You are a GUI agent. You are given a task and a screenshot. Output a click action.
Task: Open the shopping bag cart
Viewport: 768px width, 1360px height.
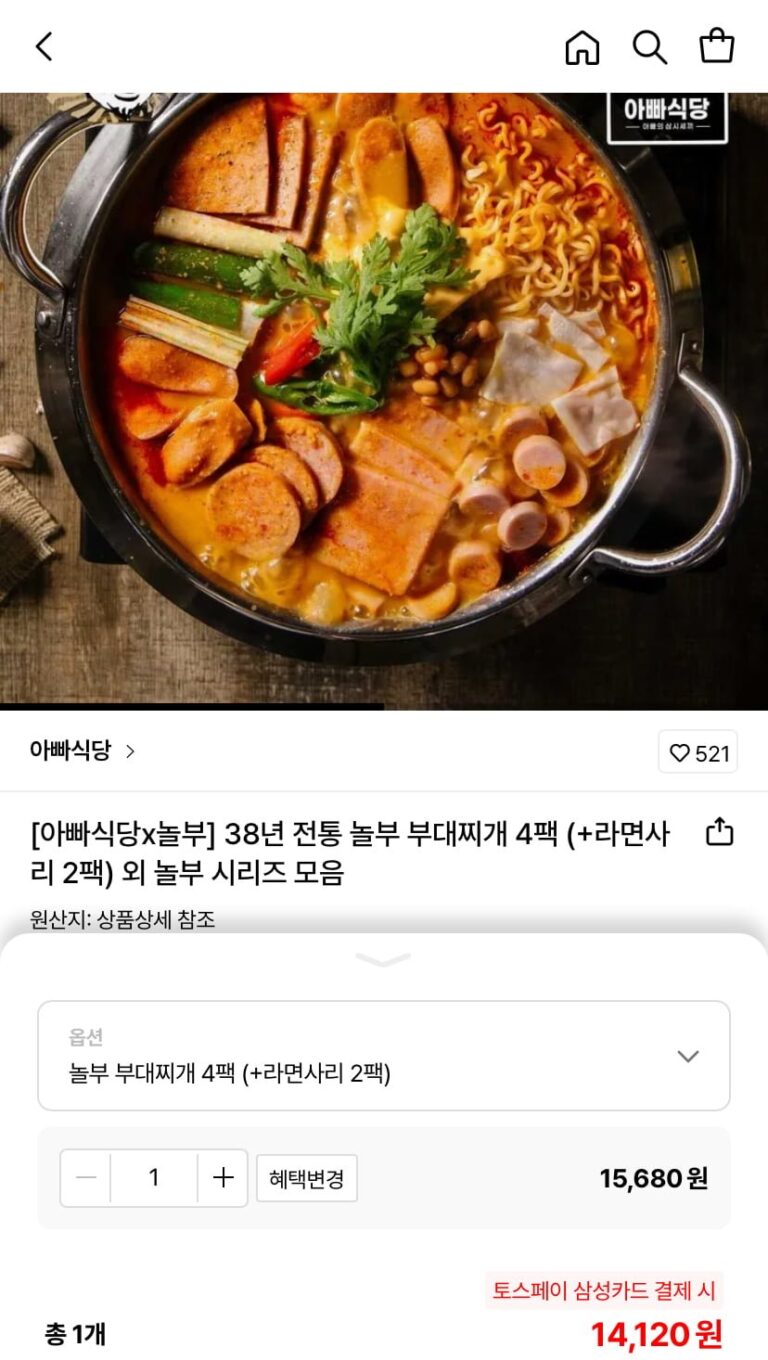pyautogui.click(x=716, y=47)
